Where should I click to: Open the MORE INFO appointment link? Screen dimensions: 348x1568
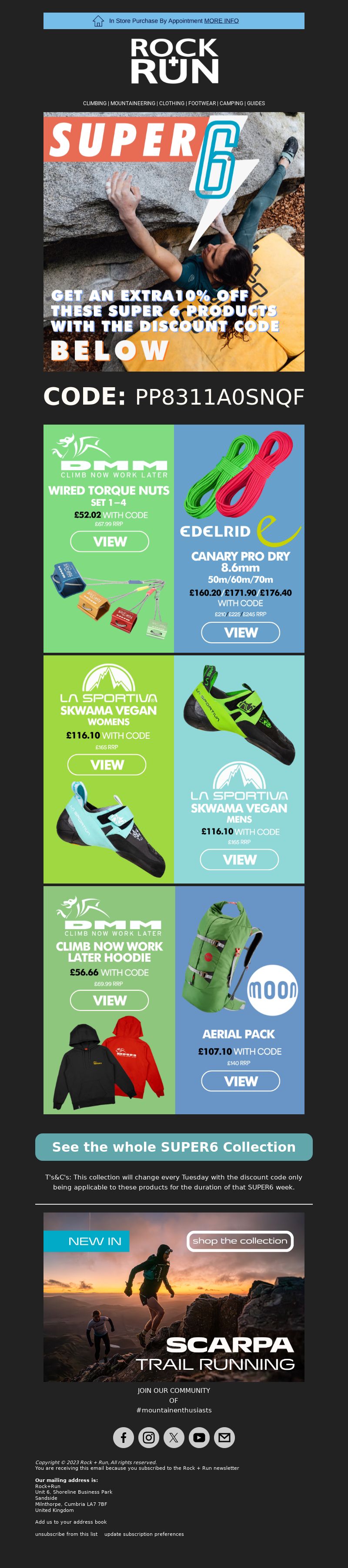point(221,21)
